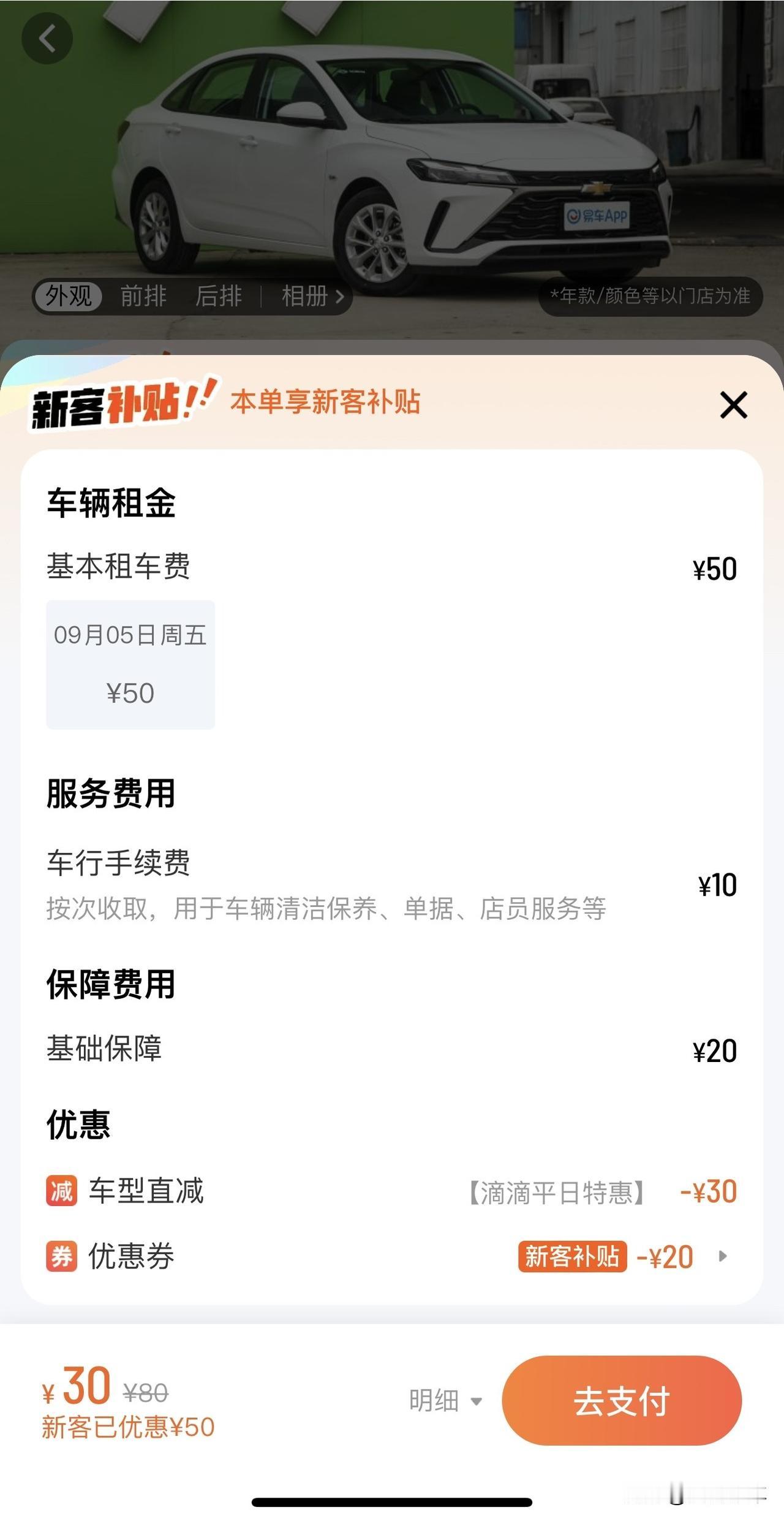Tap the back arrow on the car photo
784x1521 pixels.
coord(48,37)
